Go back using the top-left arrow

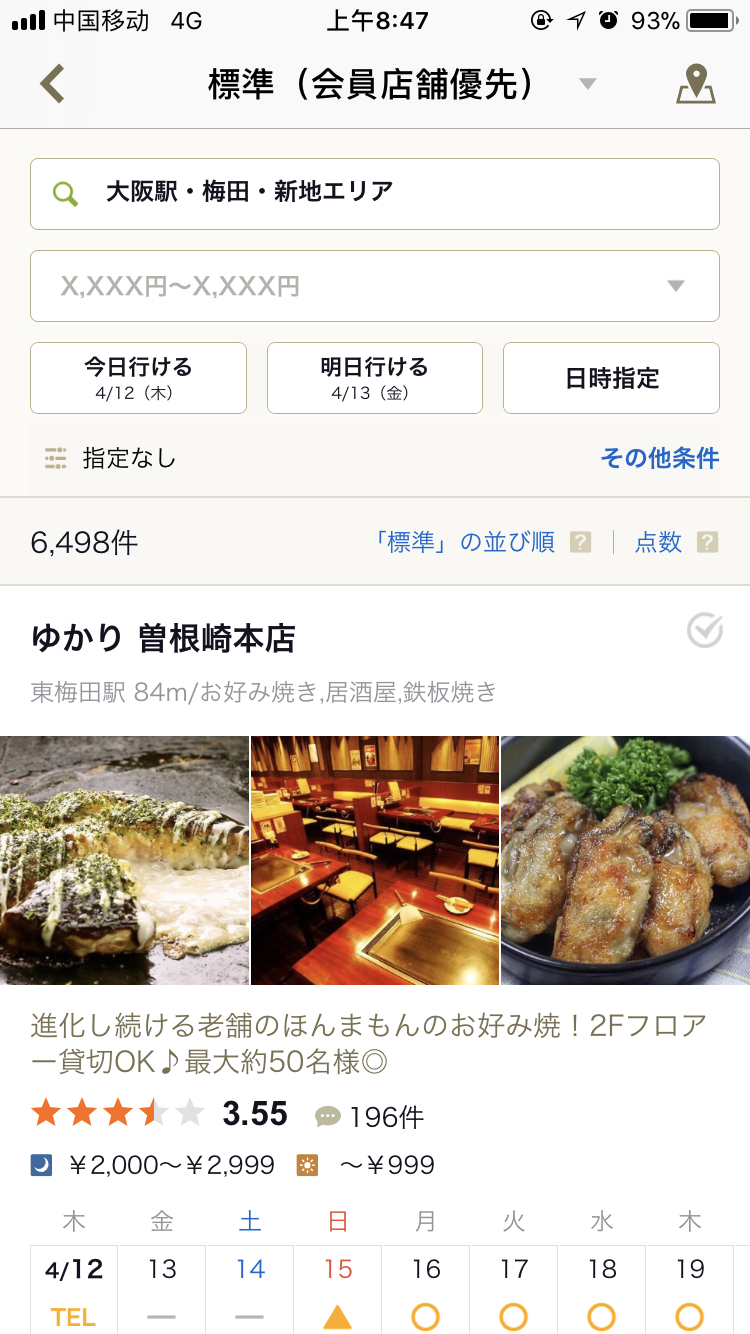point(52,84)
